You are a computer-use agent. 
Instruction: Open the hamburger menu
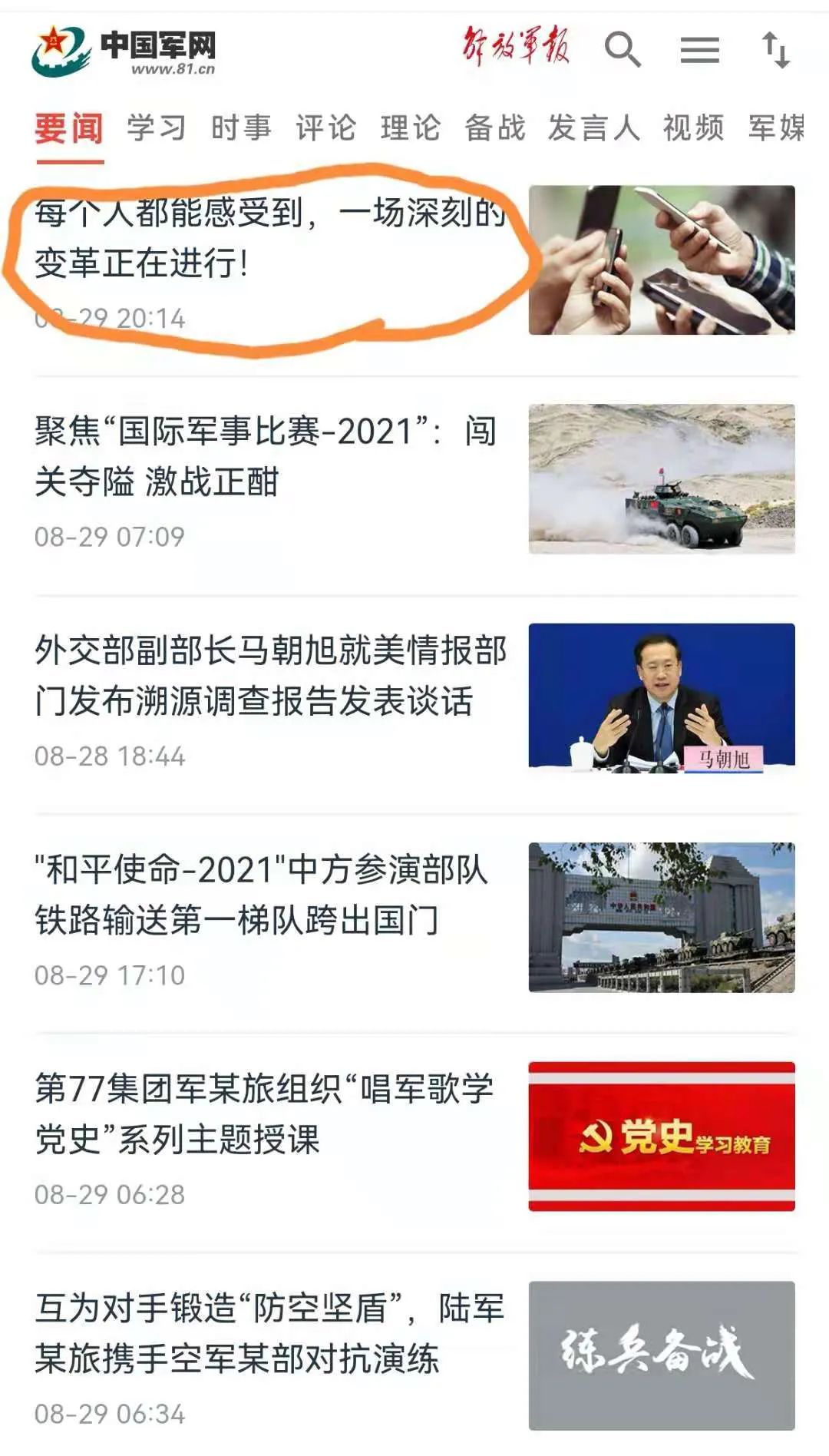pos(699,50)
